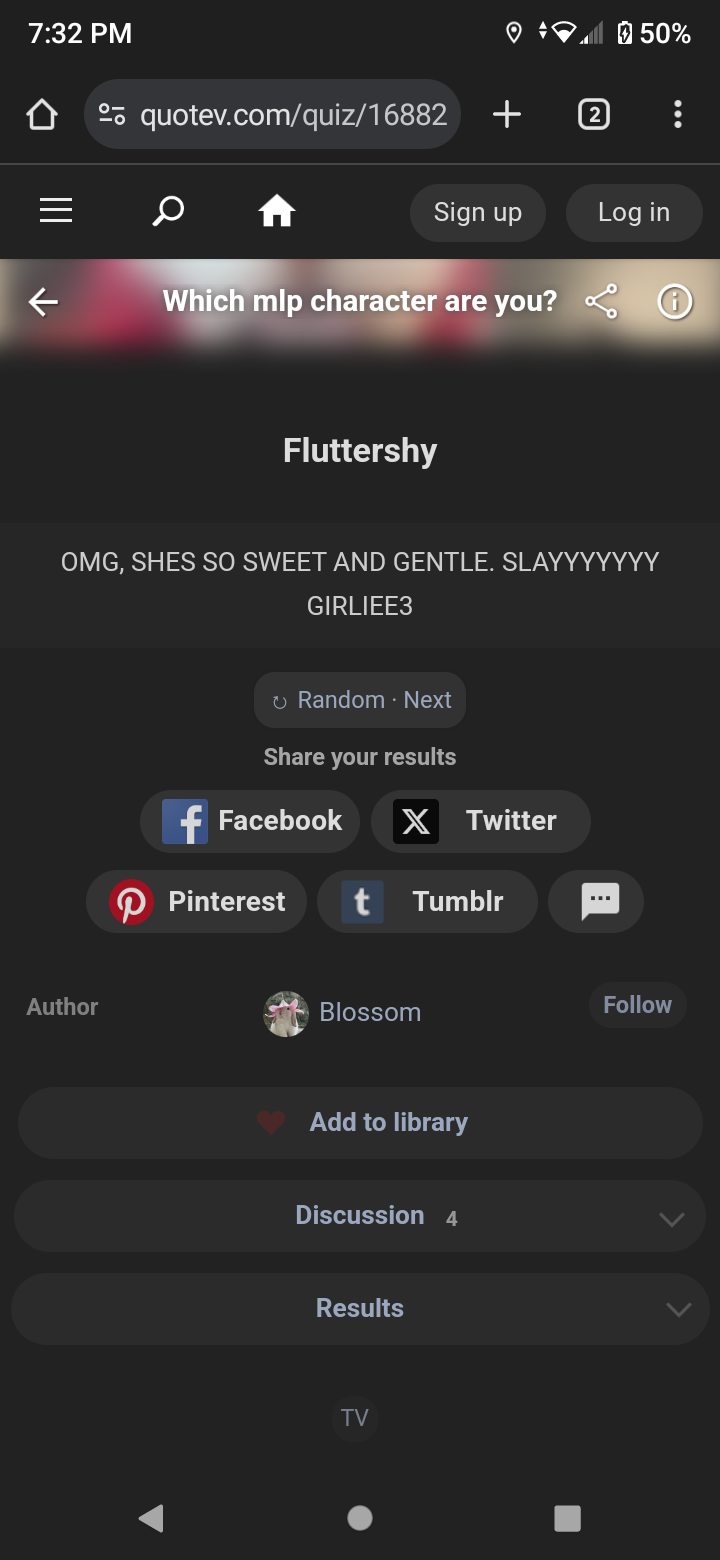Open the browser's tab switcher
Viewport: 720px width, 1560px height.
(x=594, y=115)
